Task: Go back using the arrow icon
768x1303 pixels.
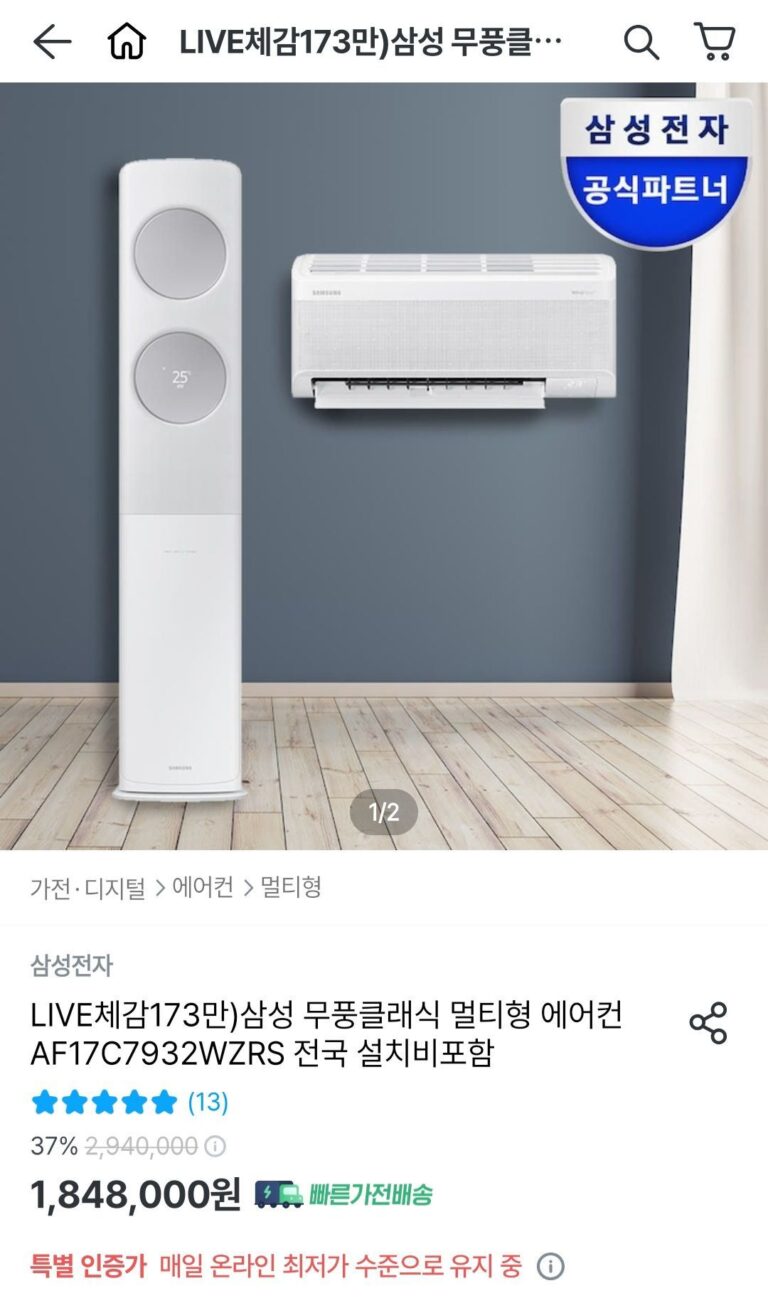Action: [x=52, y=42]
